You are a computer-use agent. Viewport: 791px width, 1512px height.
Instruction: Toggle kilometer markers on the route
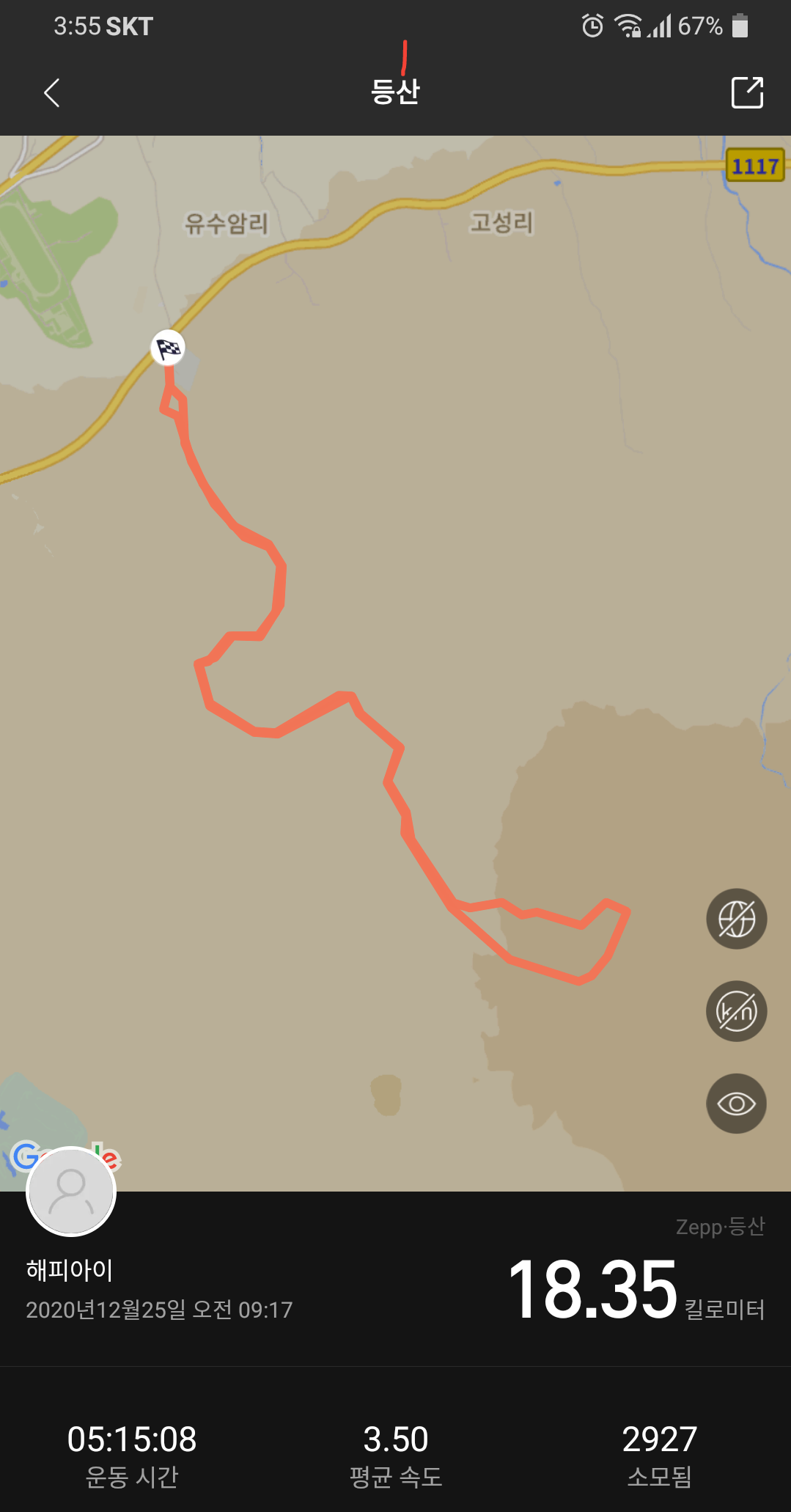[x=736, y=1011]
